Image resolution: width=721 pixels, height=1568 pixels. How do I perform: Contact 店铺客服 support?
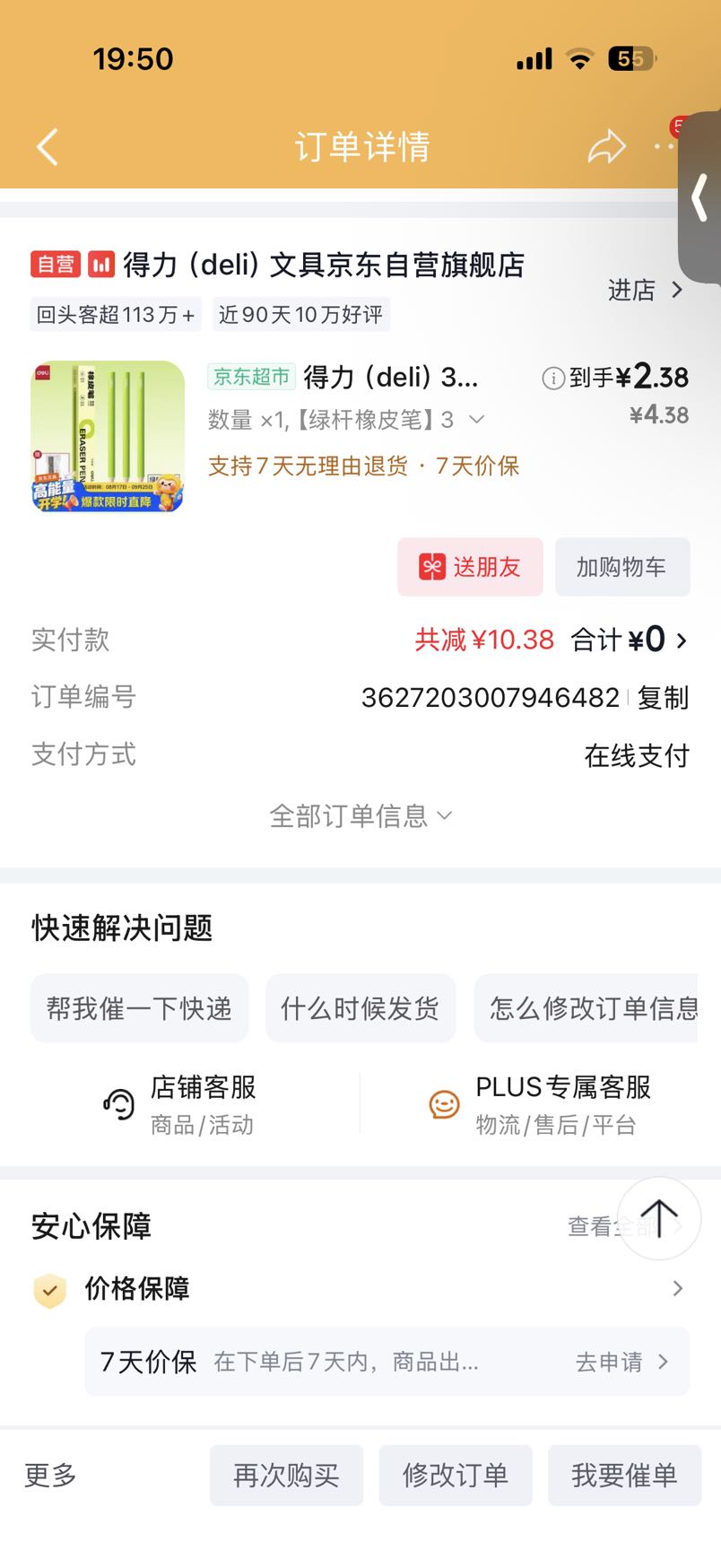(179, 1104)
